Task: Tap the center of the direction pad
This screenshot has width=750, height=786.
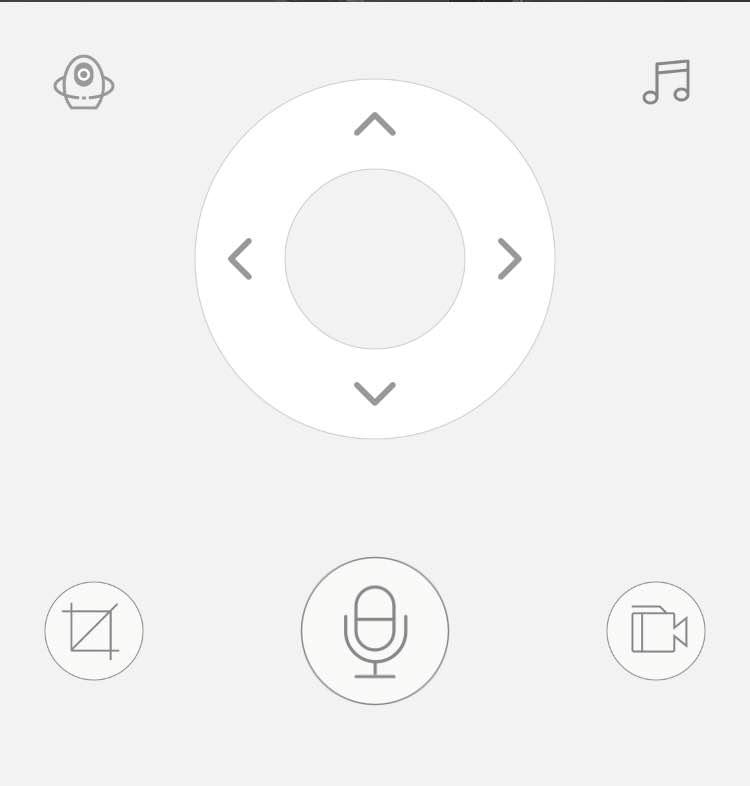Action: [375, 259]
